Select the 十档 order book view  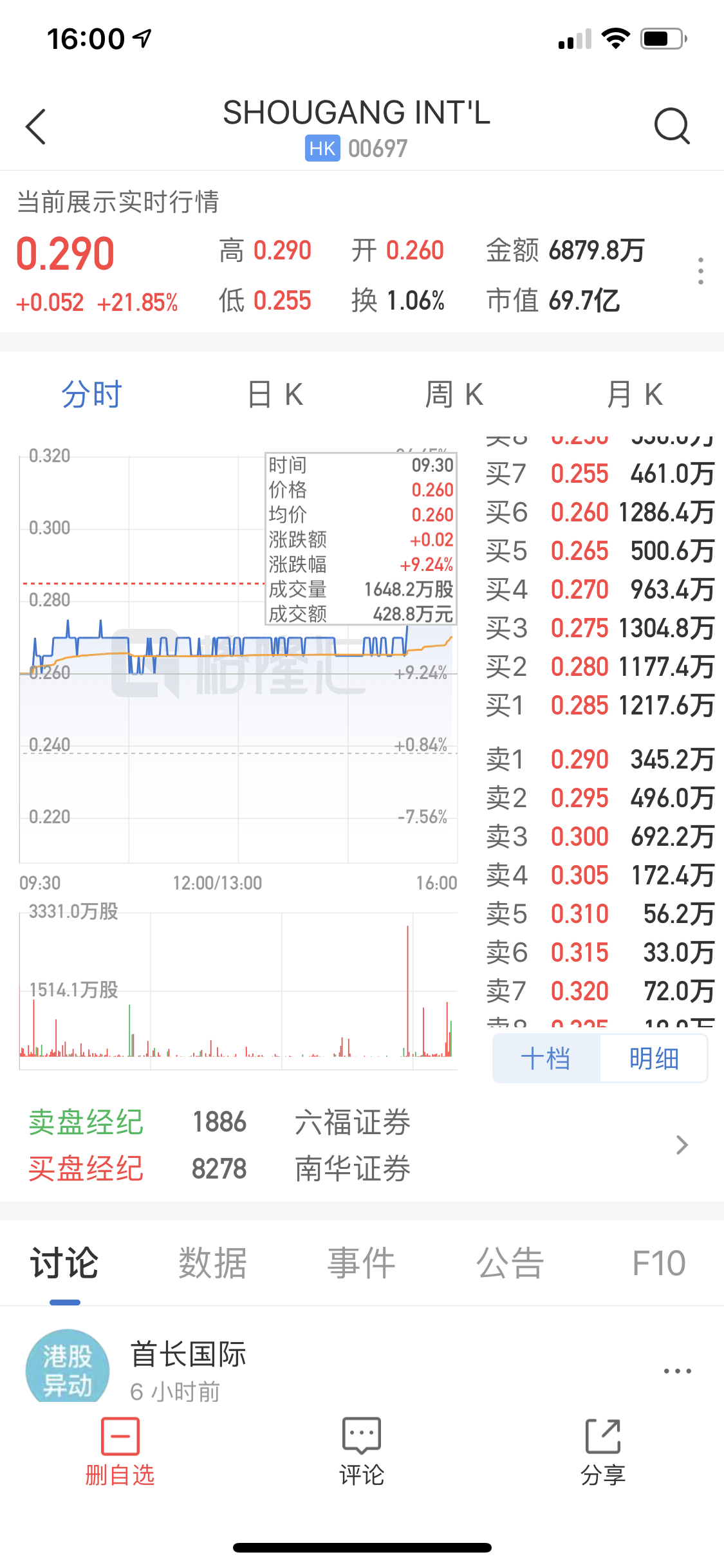click(x=546, y=1059)
